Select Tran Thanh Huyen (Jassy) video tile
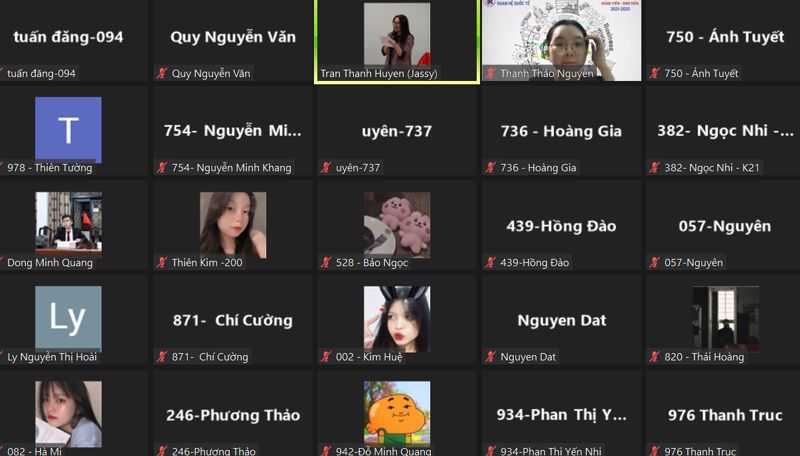Viewport: 800px width, 456px height. (x=397, y=40)
